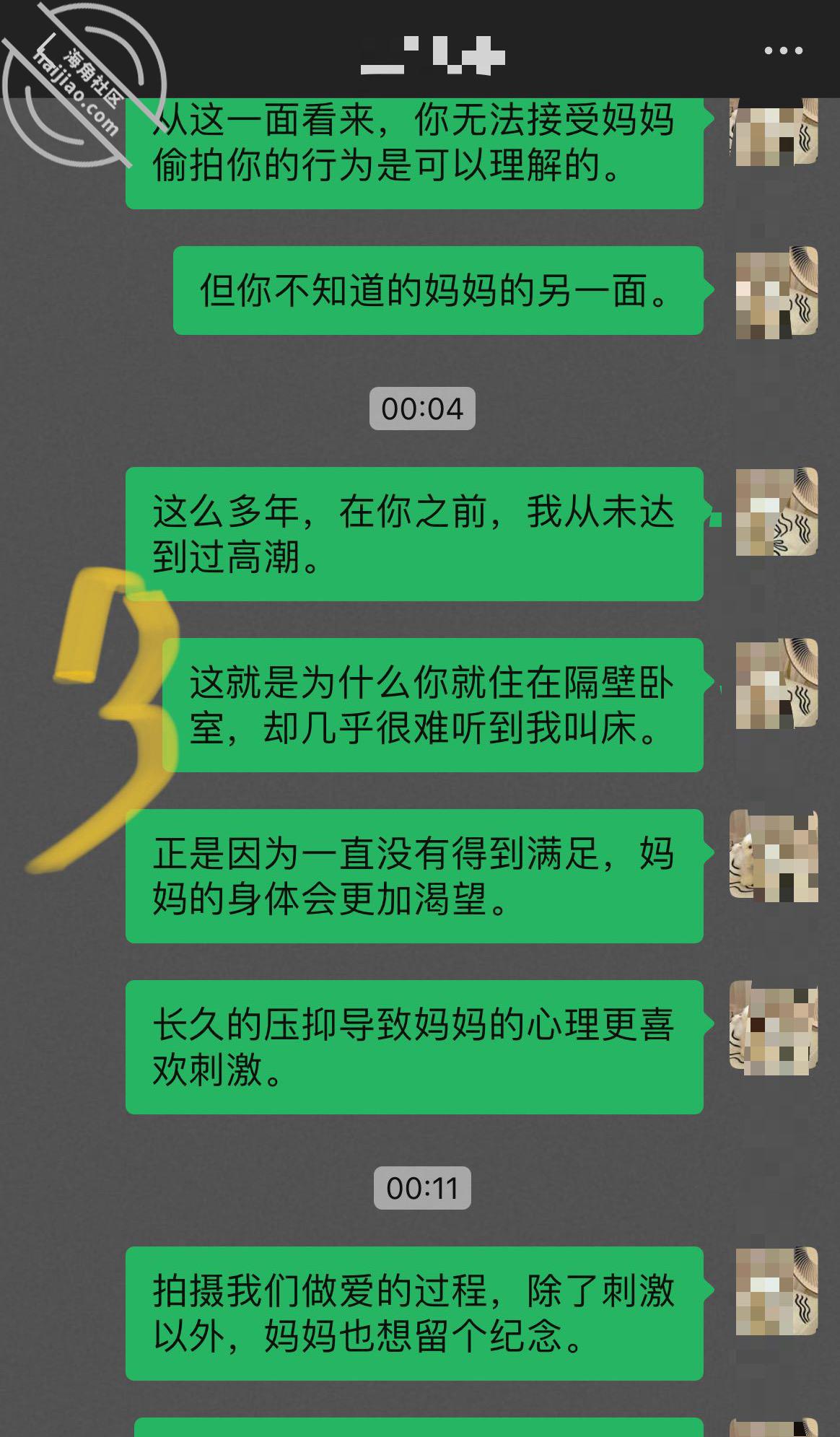Open sender avatar beside message starting "正是因为"
840x1437 pixels.
(x=774, y=857)
